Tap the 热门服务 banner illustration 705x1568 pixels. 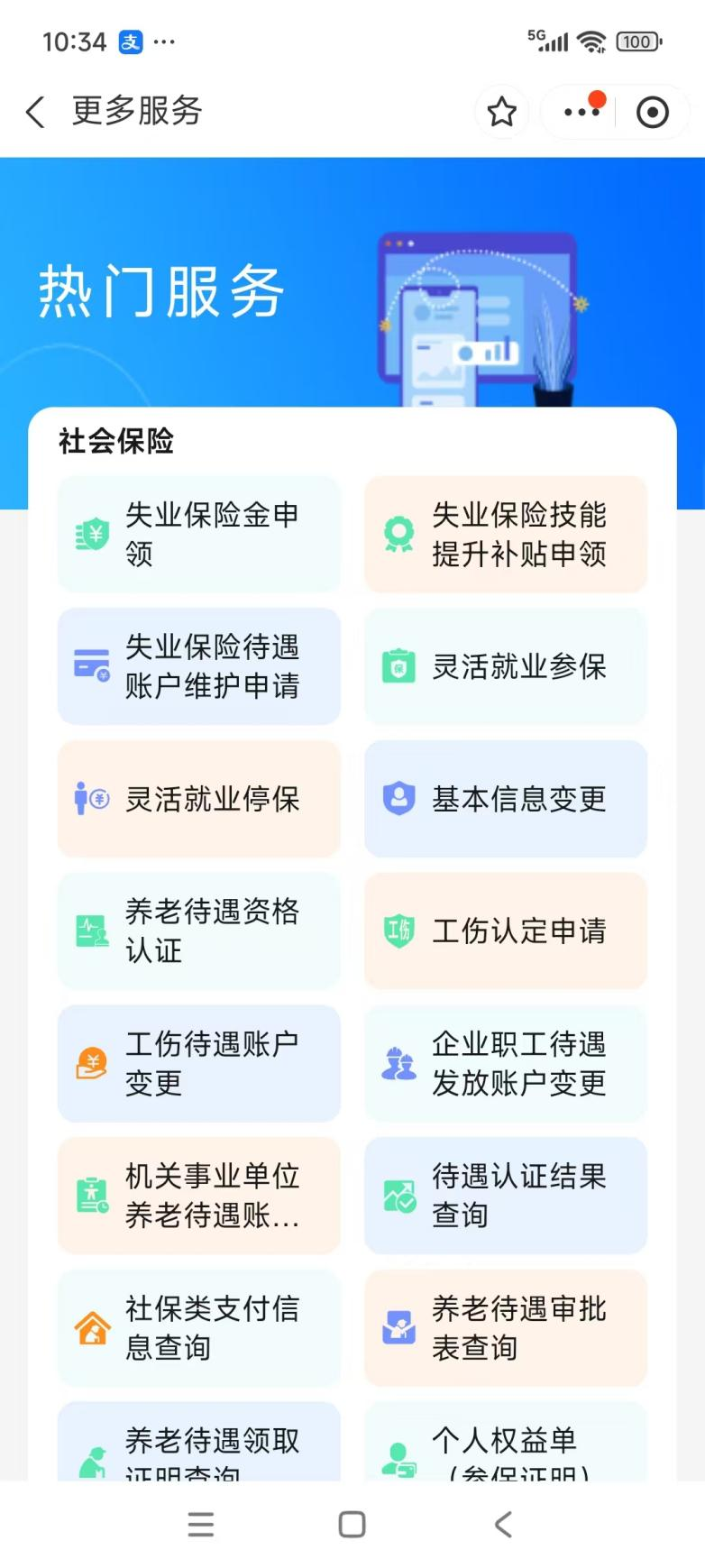478,316
